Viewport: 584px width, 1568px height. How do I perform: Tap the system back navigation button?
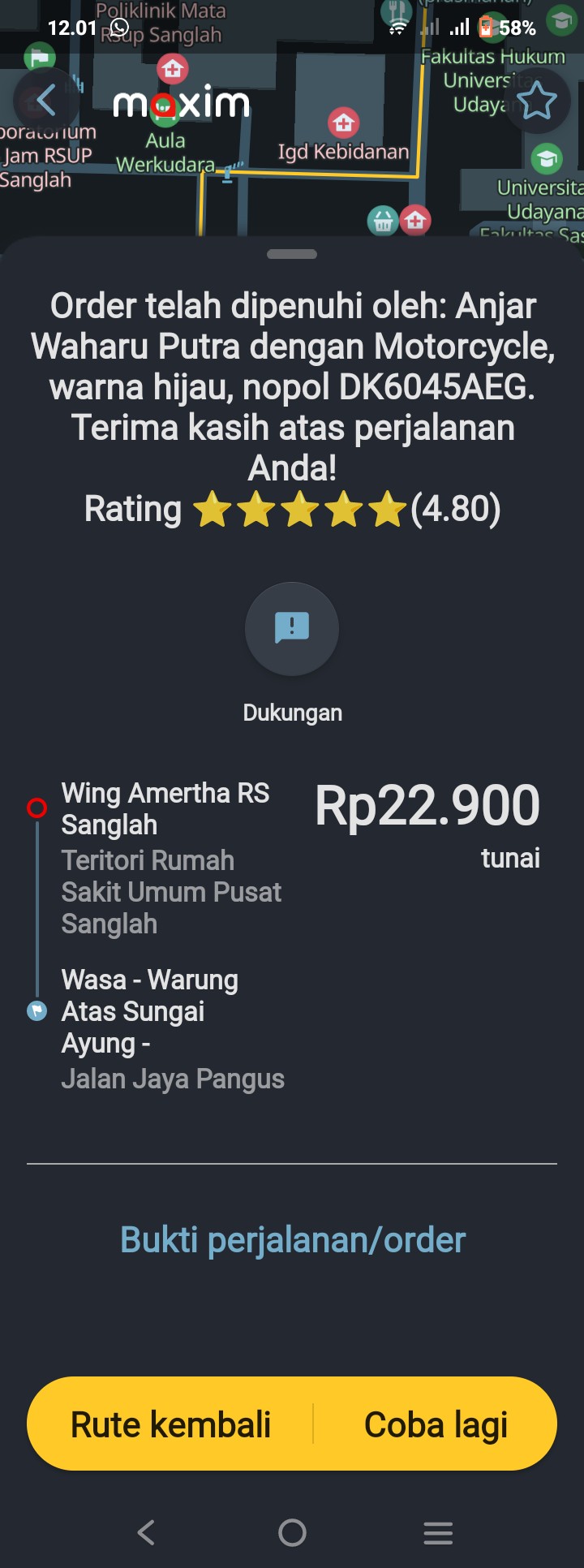click(146, 1532)
